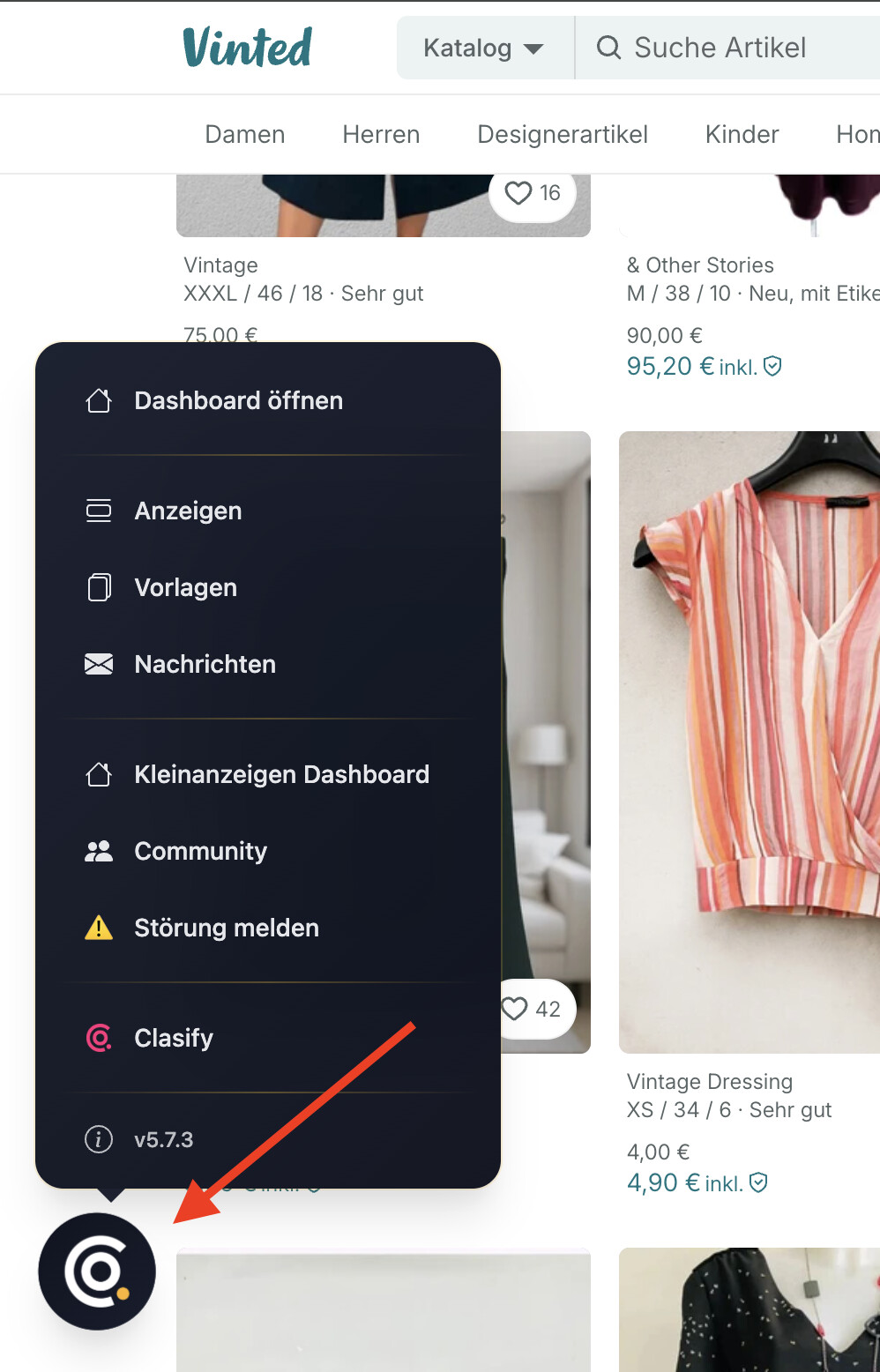
Task: Open the Community entry
Action: [200, 851]
